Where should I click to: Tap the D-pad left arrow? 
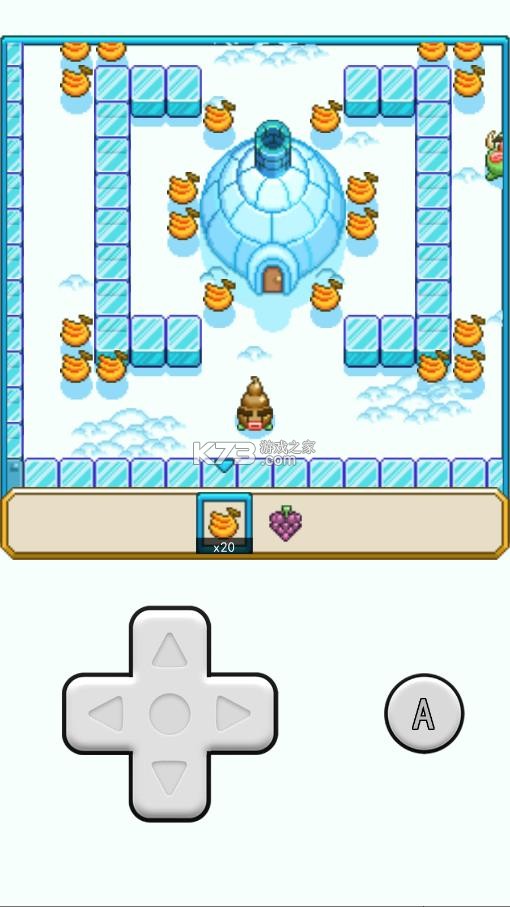point(106,713)
